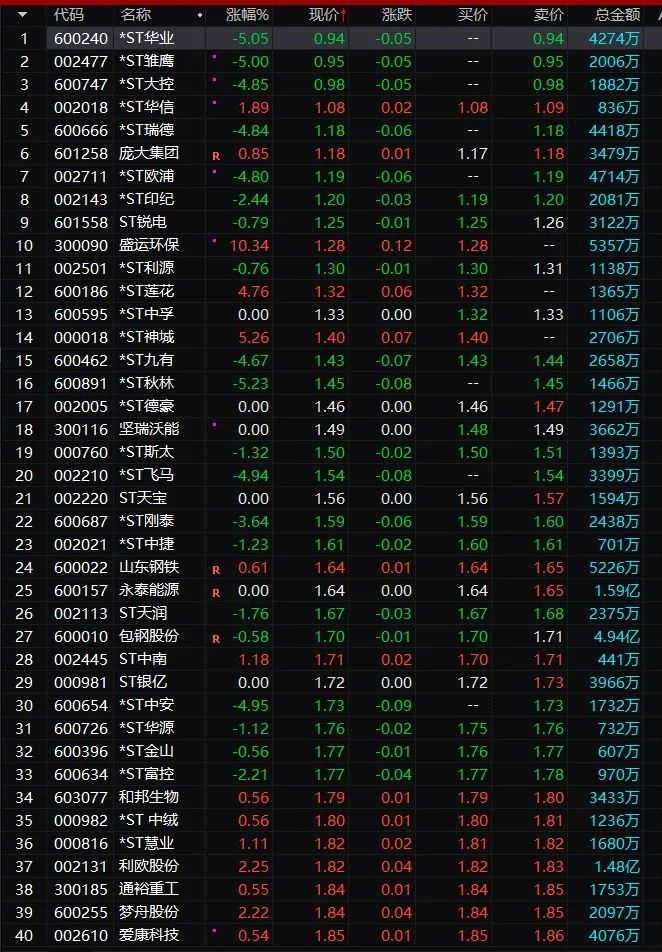Select 盛运环保 300090 row
The width and height of the screenshot is (662, 952).
tap(148, 245)
